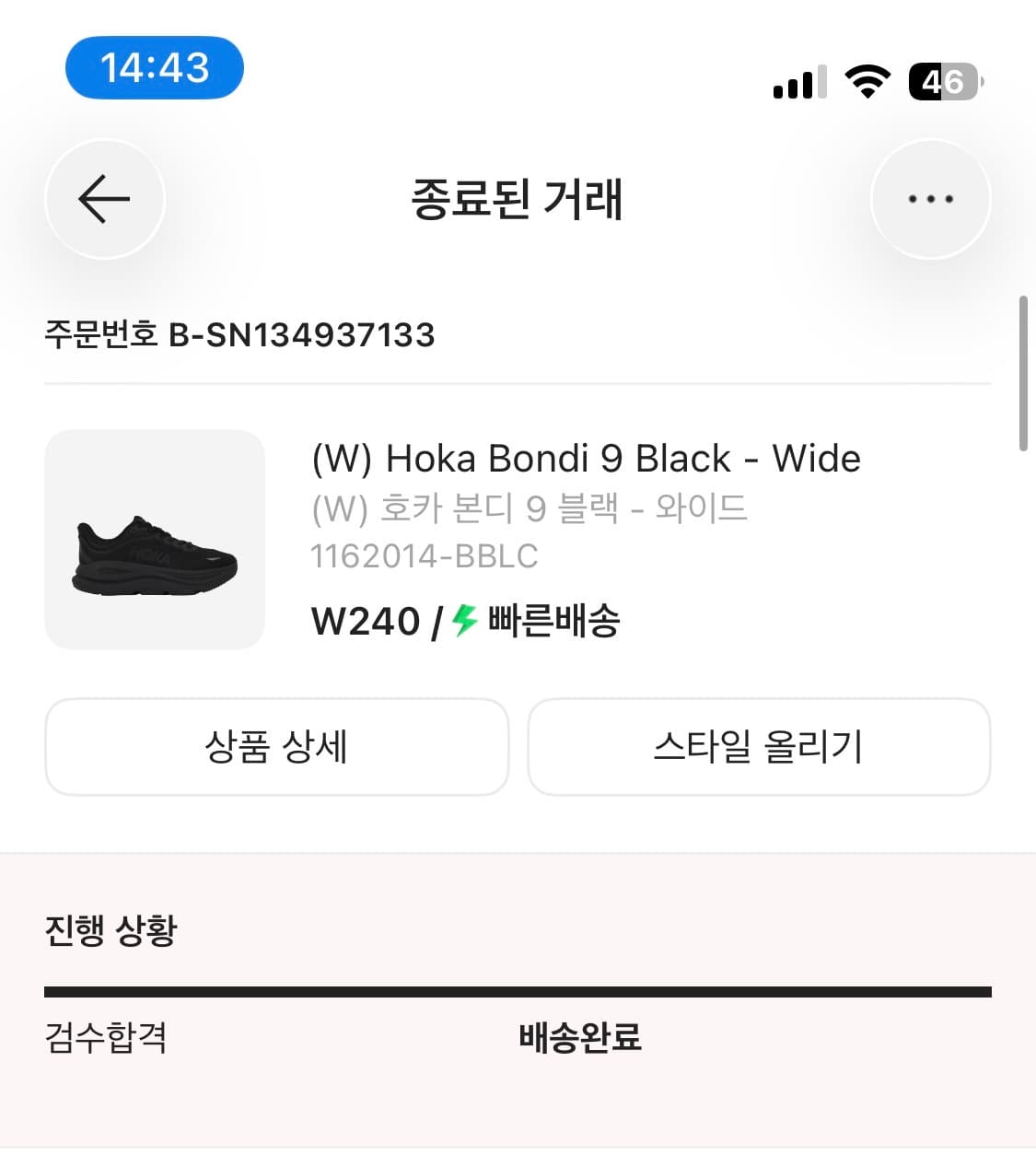1036x1167 pixels.
Task: Tap the back arrow icon
Action: pos(105,199)
